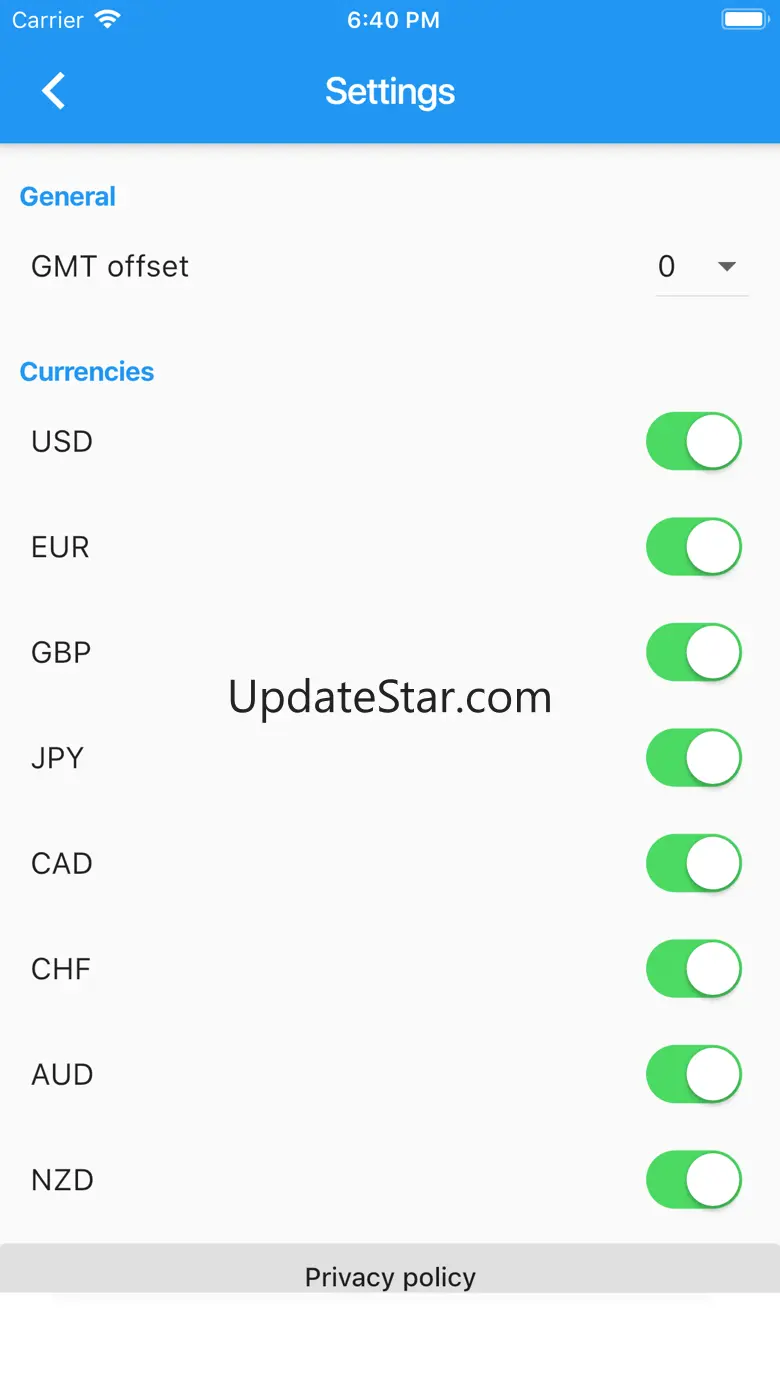Go back from Settings
780x1387 pixels.
point(53,91)
